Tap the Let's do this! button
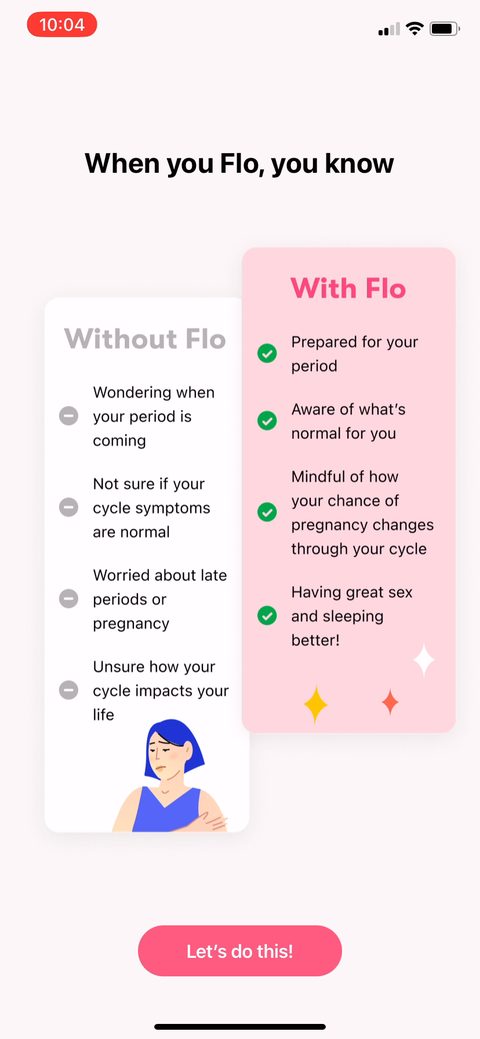This screenshot has height=1039, width=480. [240, 951]
